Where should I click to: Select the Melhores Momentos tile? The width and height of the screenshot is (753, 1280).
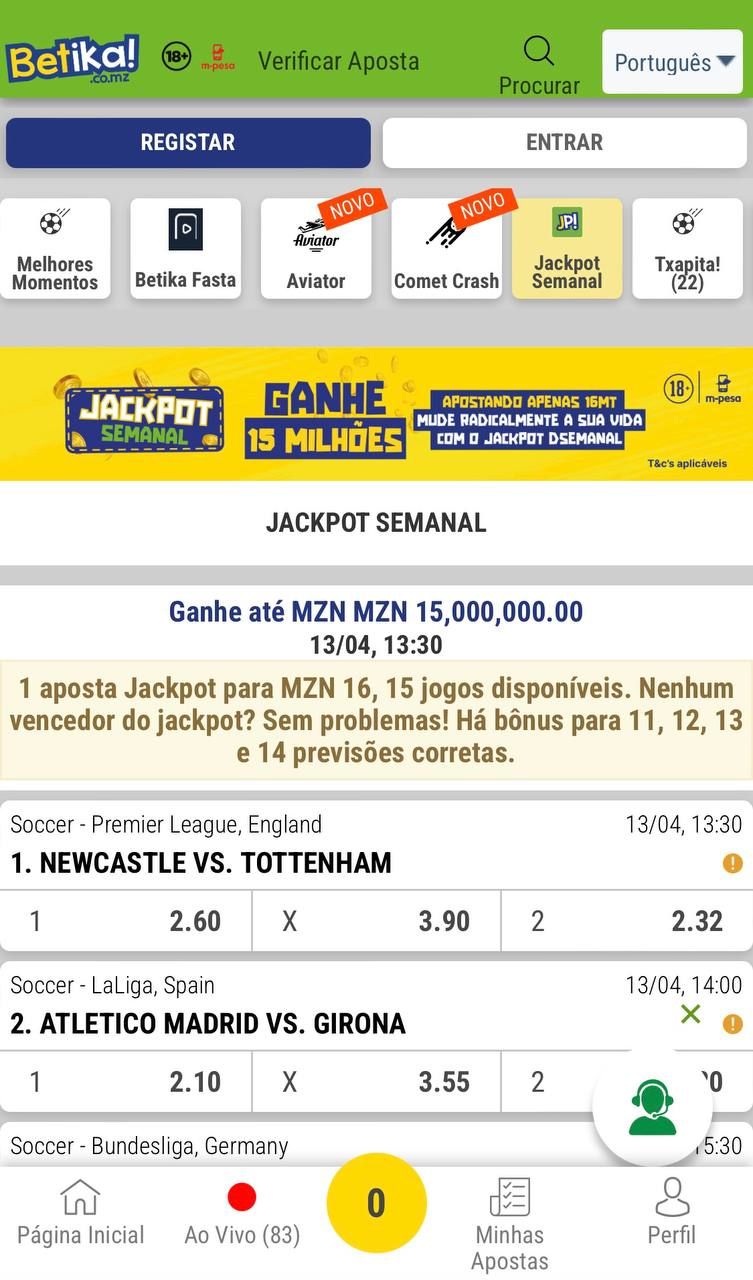click(55, 249)
